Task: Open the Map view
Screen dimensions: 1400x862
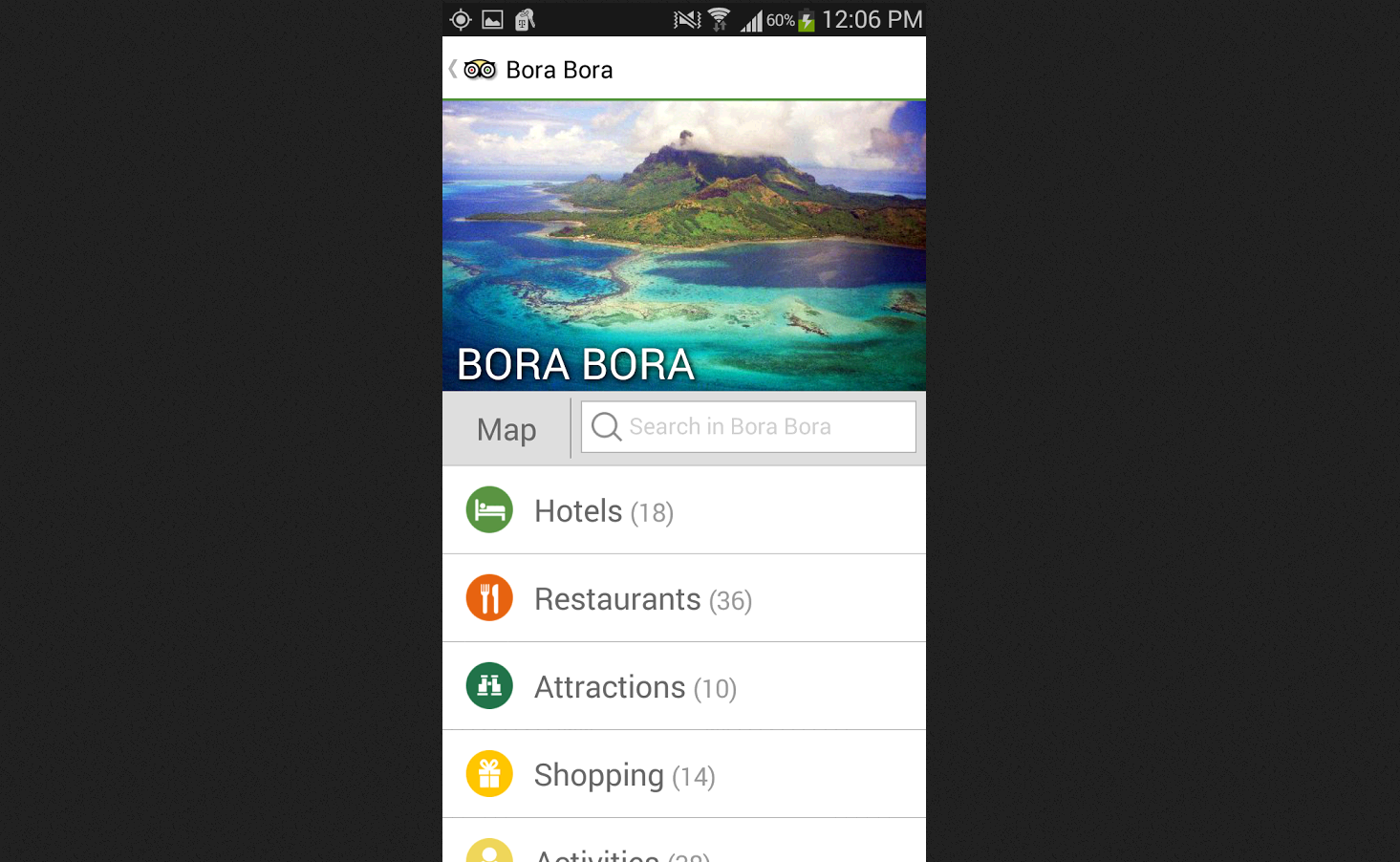Action: coord(506,429)
